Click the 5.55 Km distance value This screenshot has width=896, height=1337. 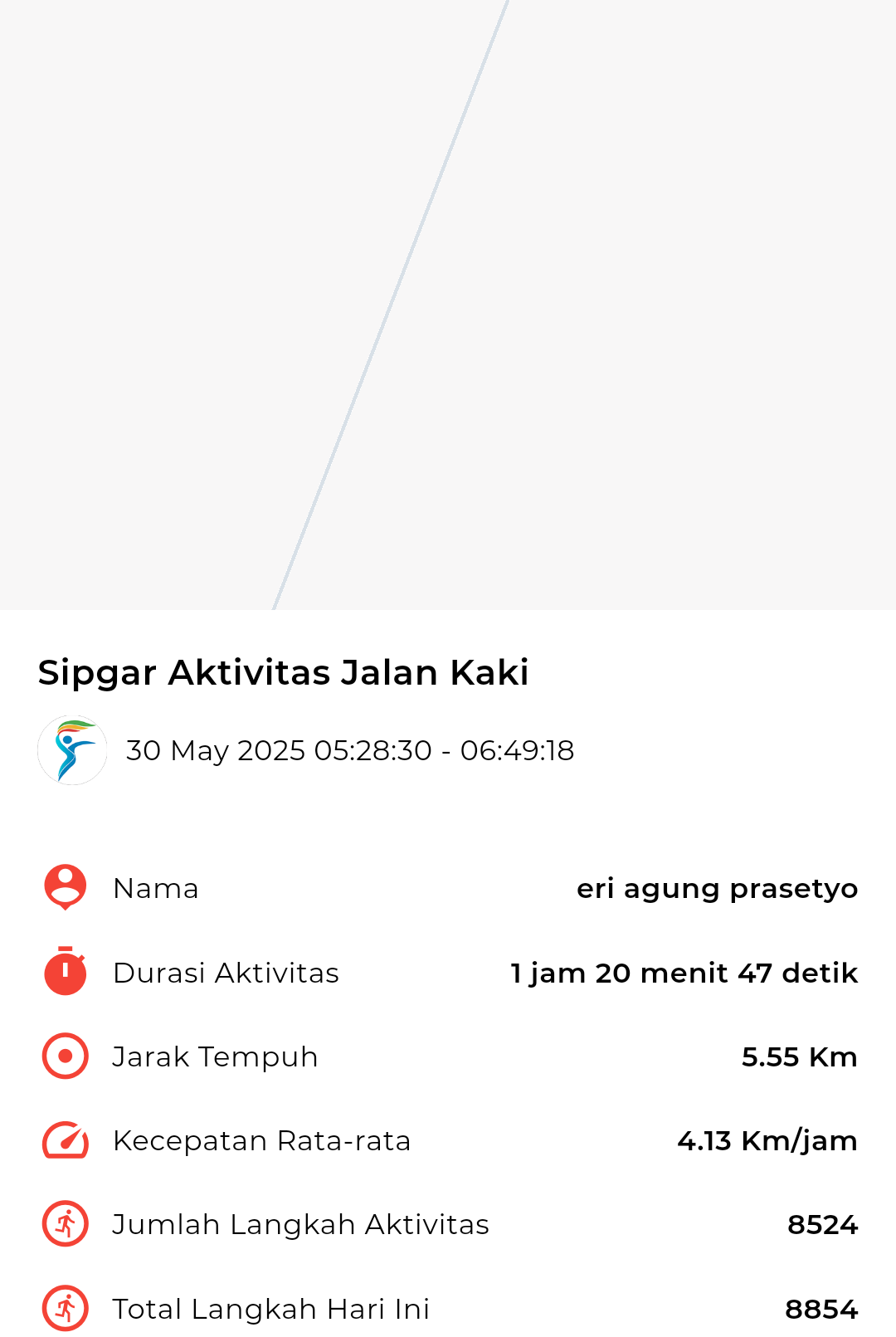coord(800,1056)
